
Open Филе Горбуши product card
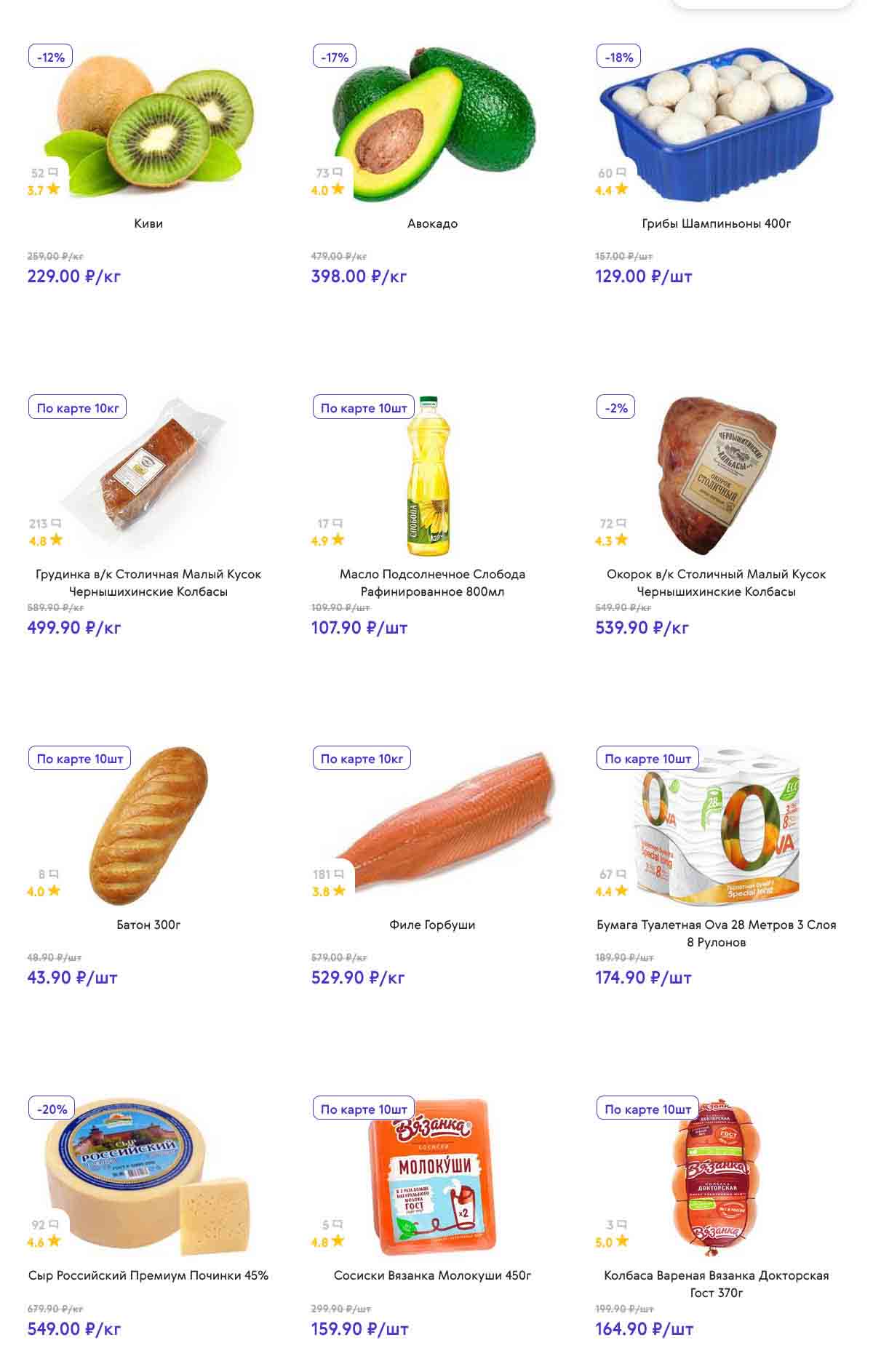432,925
